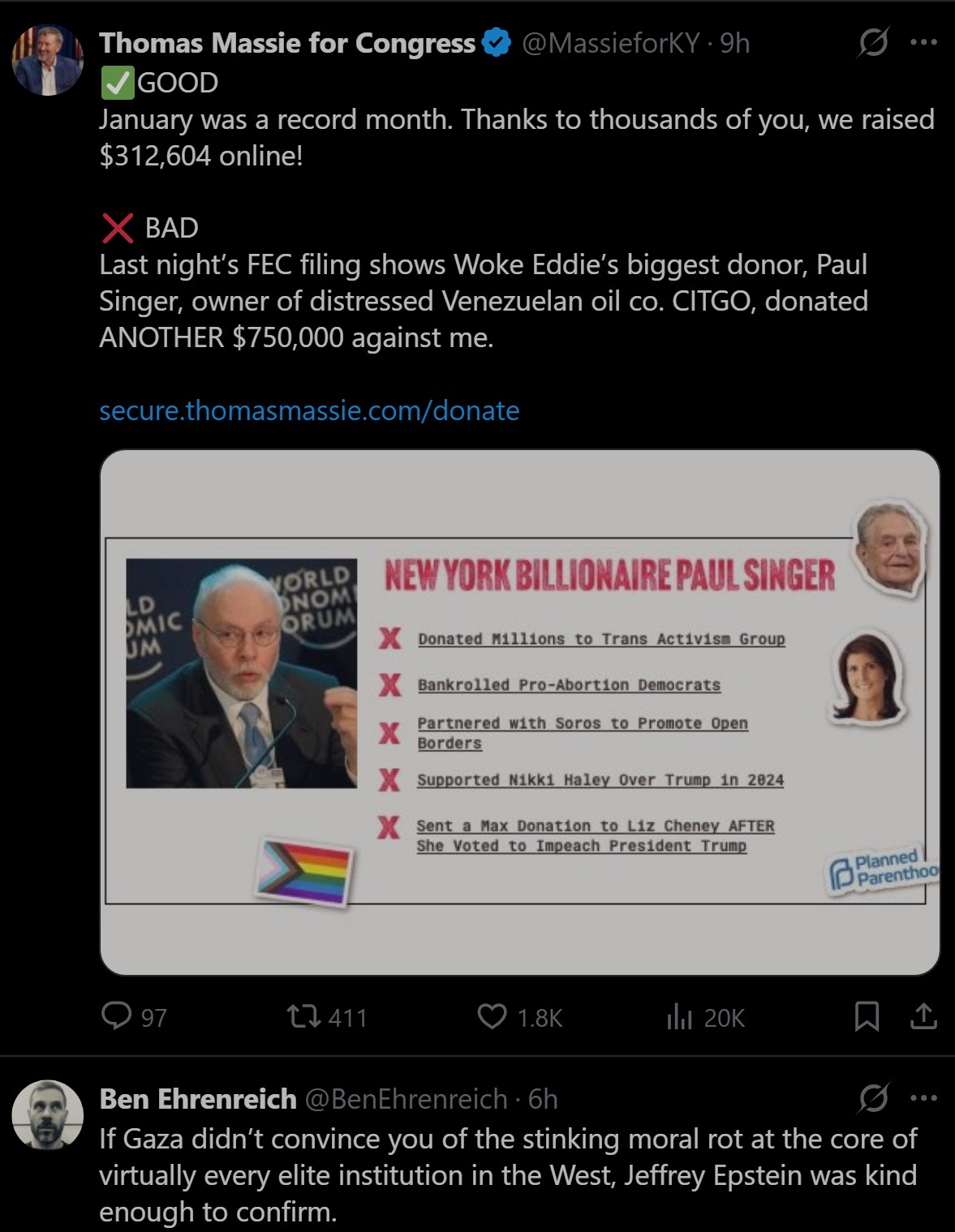
Task: Like Thomas Massie's post
Action: point(492,1015)
